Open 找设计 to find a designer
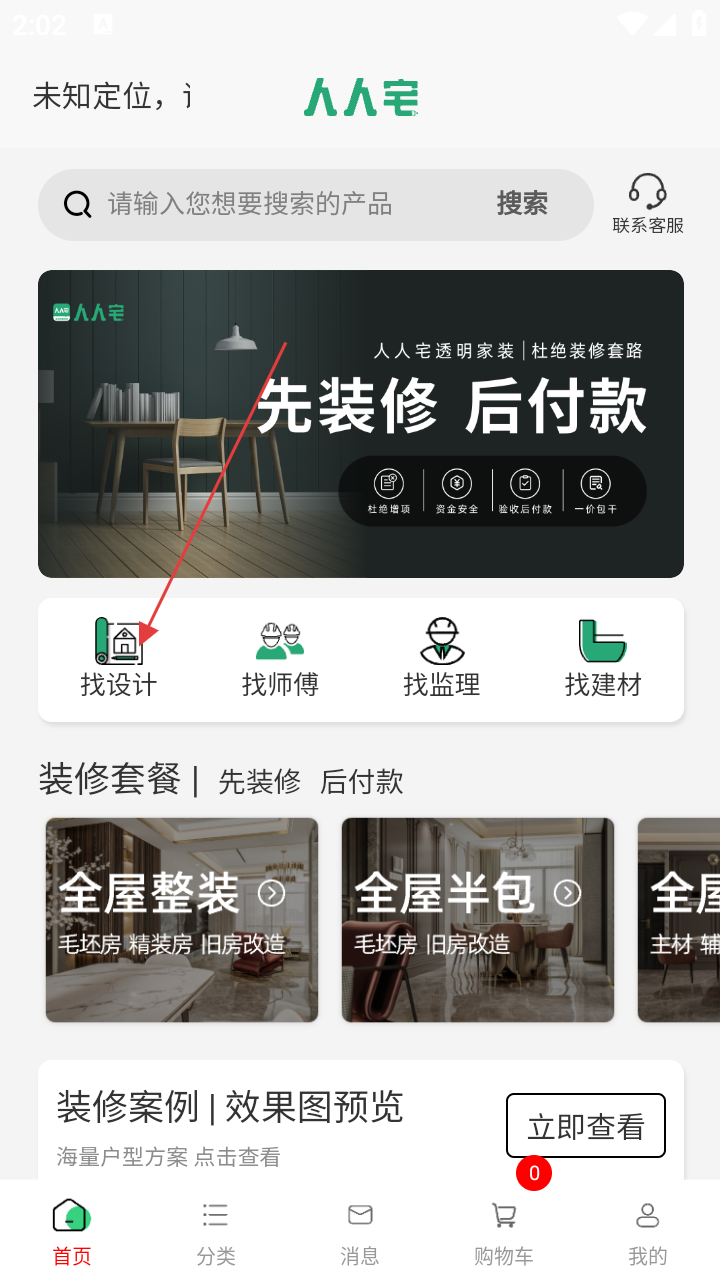720x1280 pixels. tap(119, 659)
